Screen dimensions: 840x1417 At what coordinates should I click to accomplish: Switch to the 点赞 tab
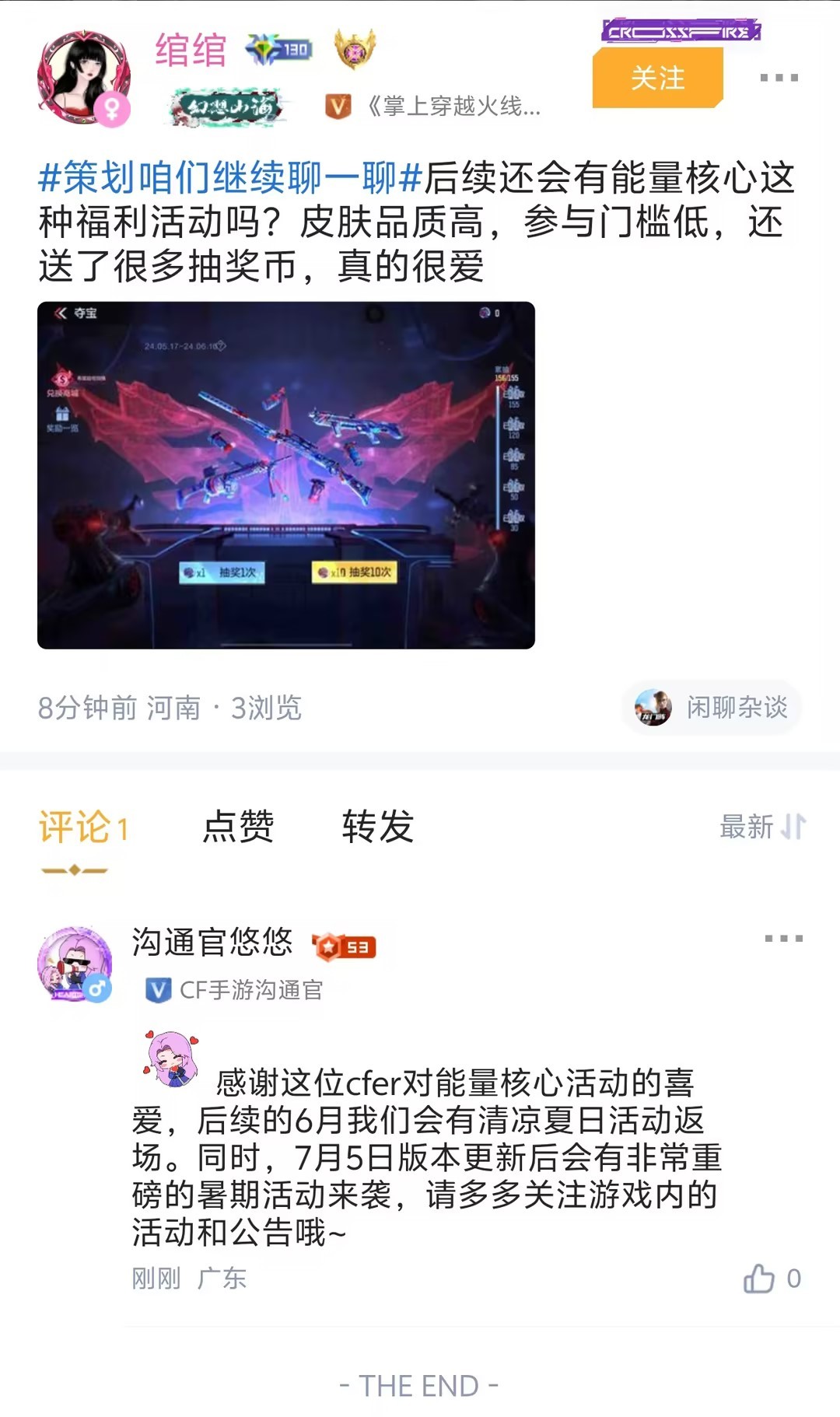[x=238, y=826]
